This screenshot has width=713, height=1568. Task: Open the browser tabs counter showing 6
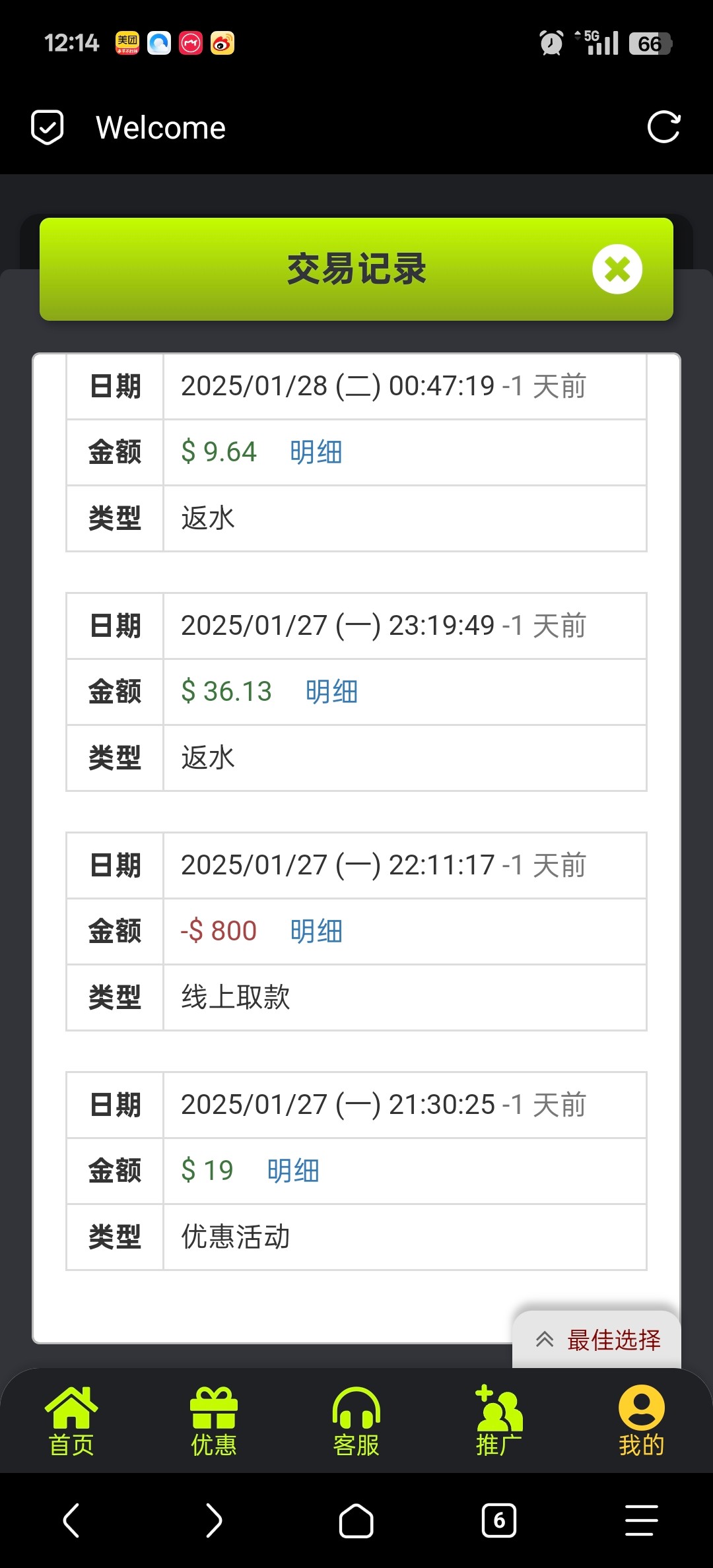(x=499, y=1520)
